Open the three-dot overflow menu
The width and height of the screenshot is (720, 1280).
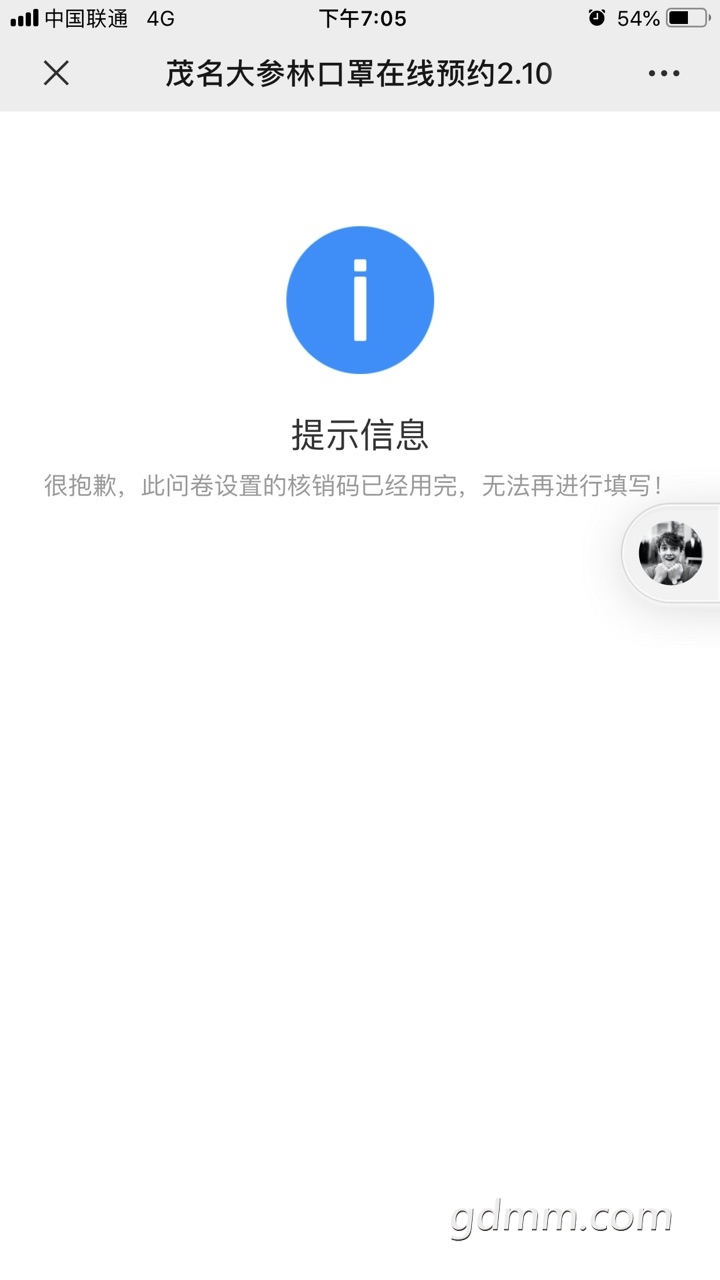click(664, 73)
